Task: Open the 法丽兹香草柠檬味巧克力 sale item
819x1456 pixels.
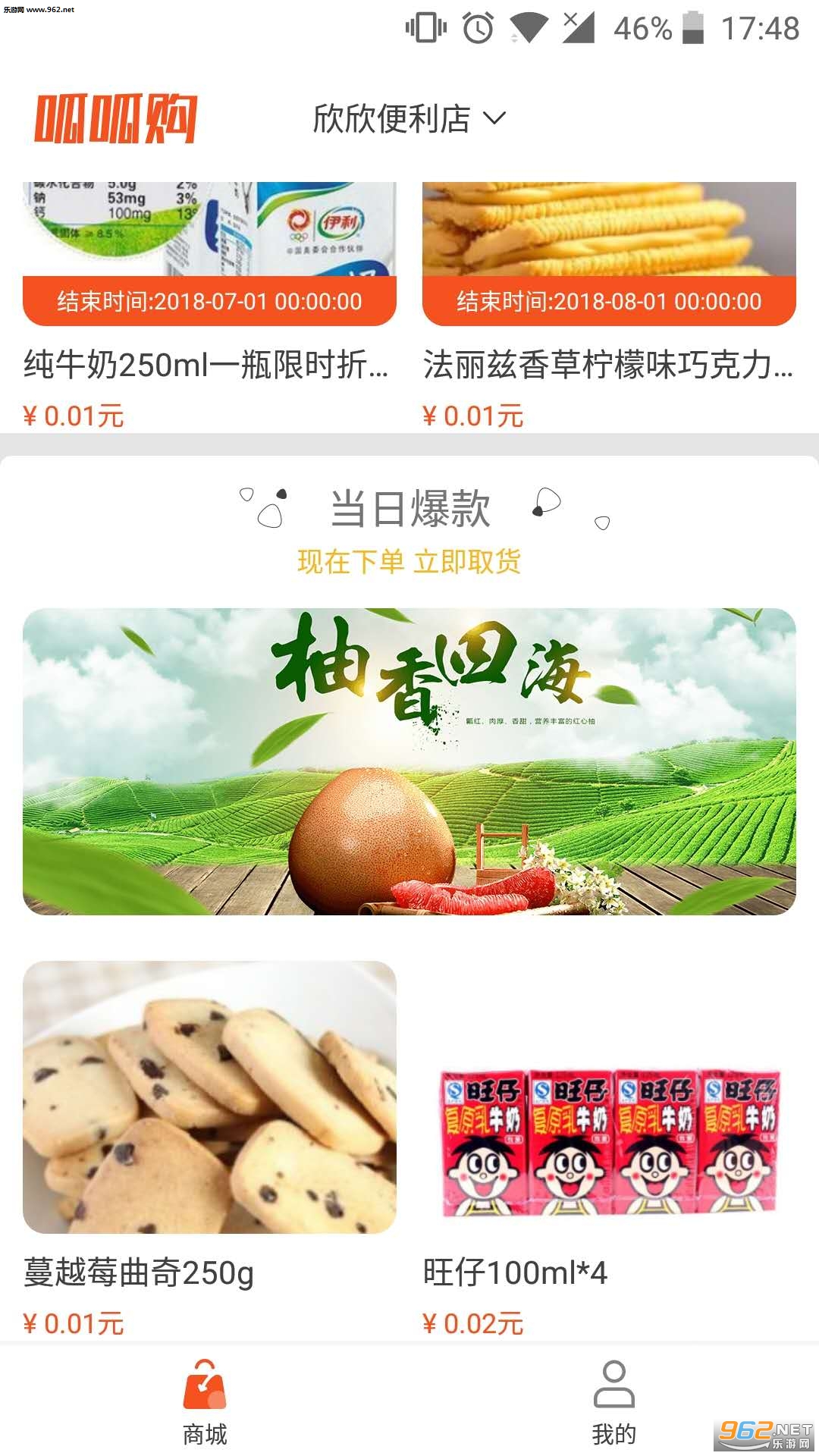Action: point(609,303)
